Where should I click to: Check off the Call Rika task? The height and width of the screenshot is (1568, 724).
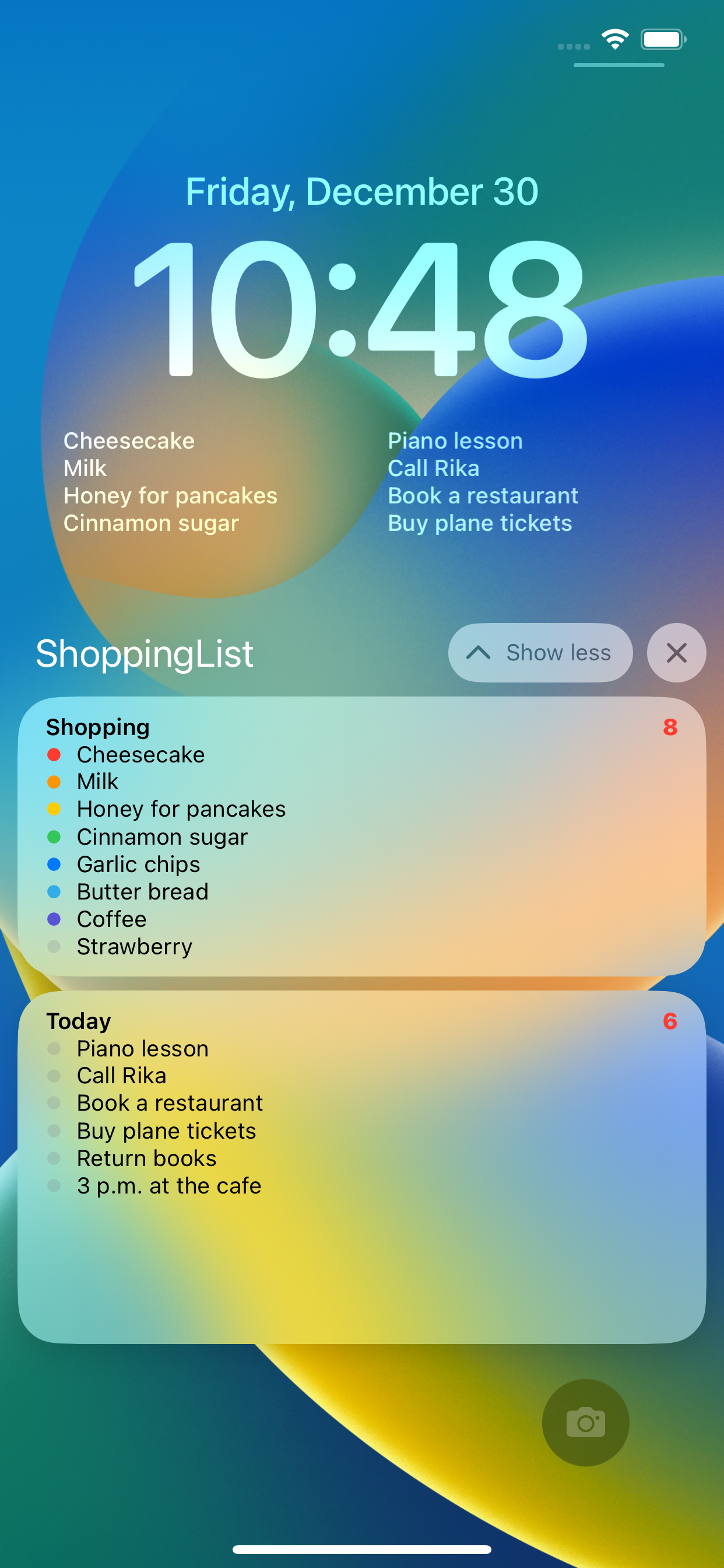(54, 1076)
